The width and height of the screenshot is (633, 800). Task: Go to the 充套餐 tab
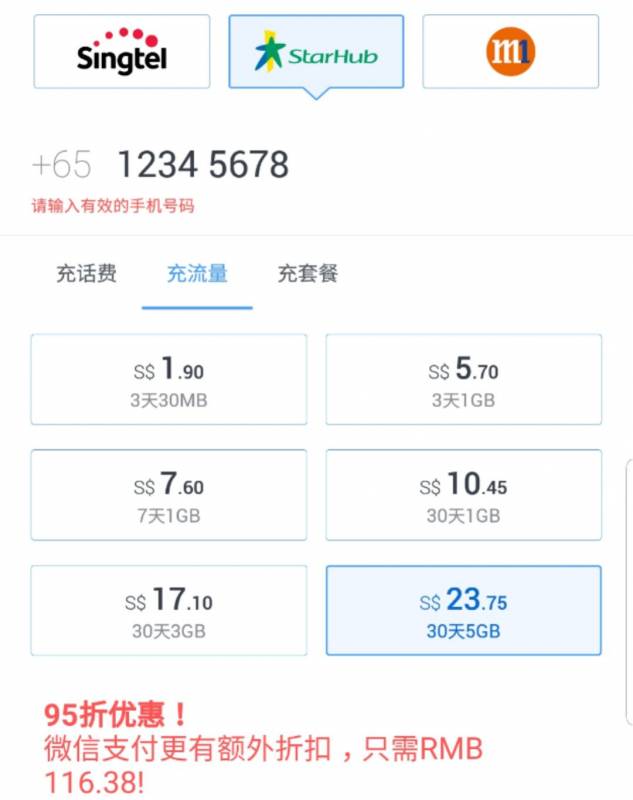tap(308, 273)
